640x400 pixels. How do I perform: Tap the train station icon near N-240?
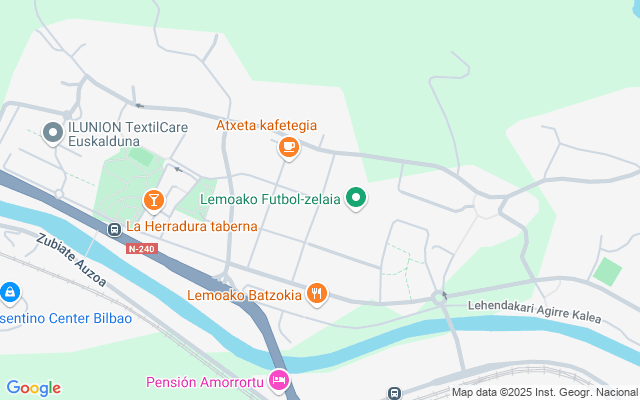pos(114,227)
